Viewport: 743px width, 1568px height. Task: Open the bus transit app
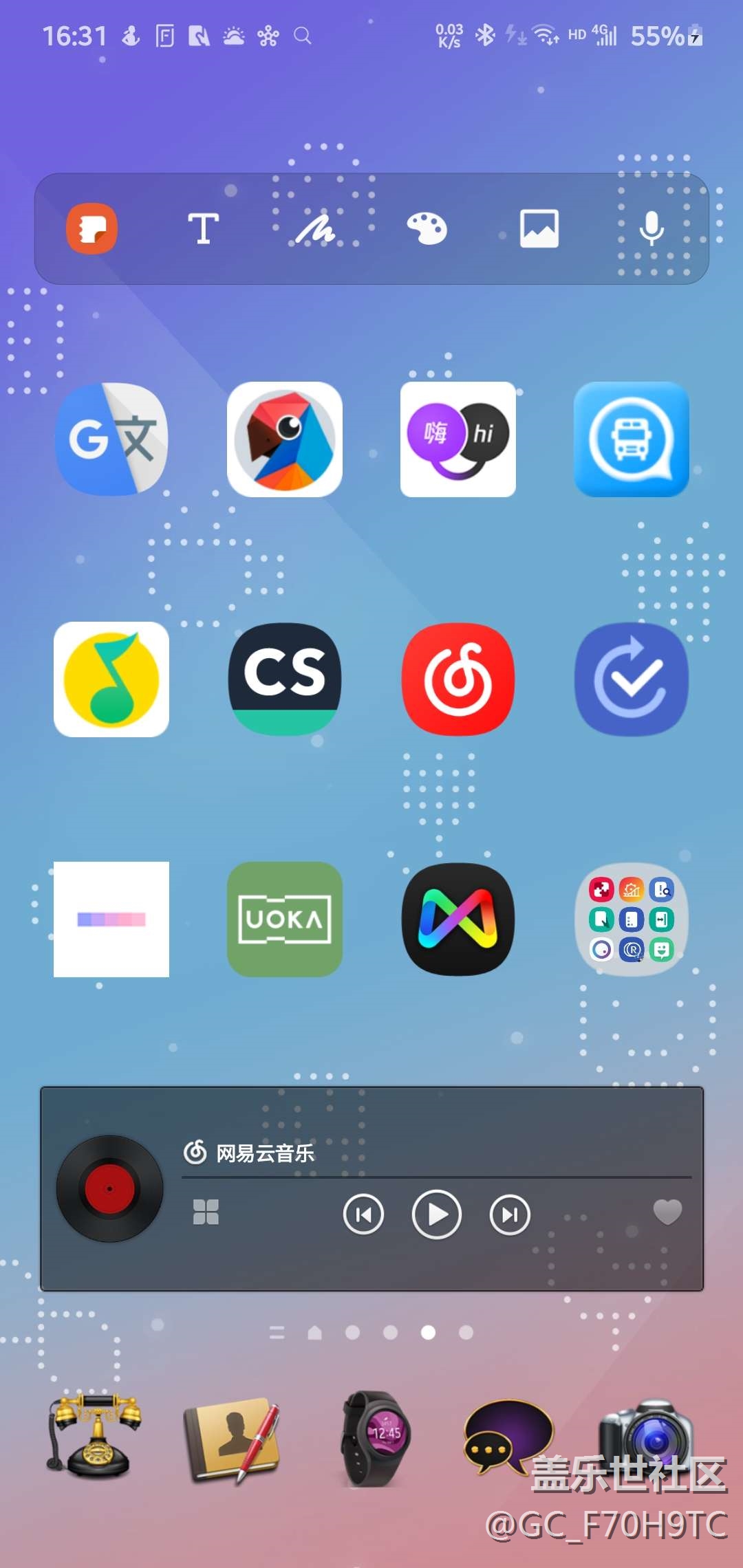click(x=632, y=439)
